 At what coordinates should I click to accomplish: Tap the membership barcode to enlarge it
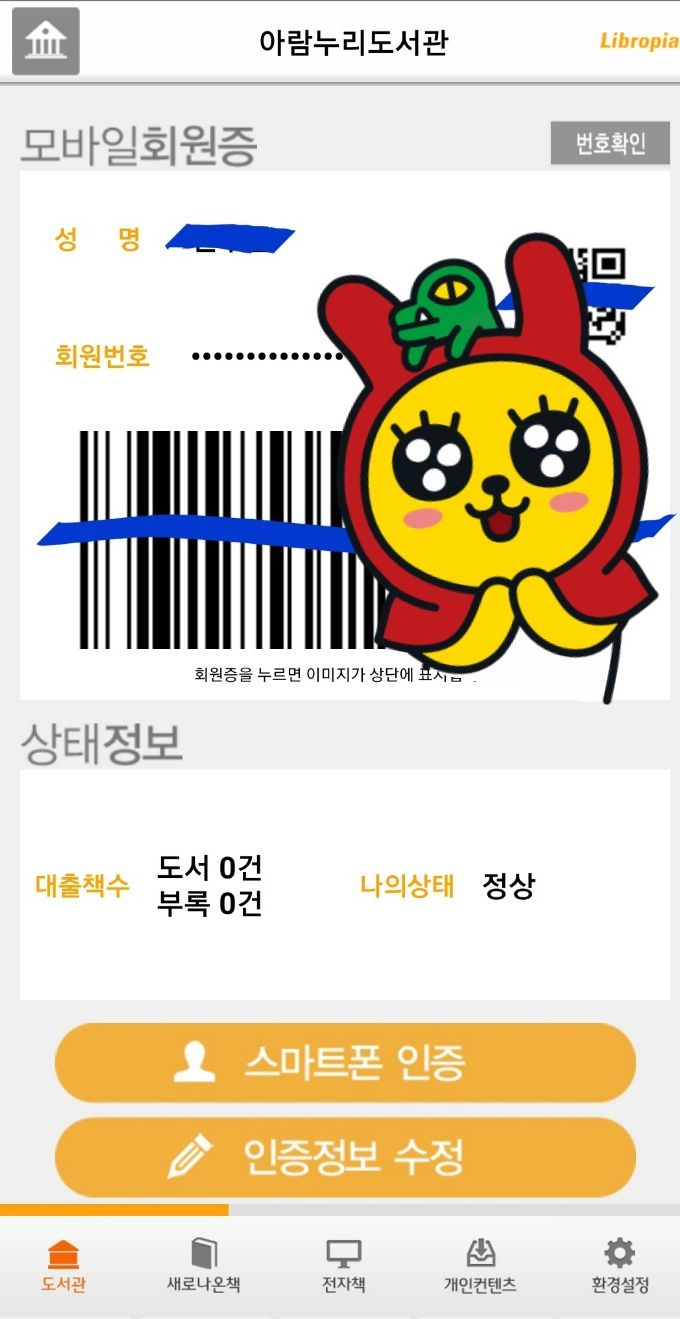pyautogui.click(x=220, y=540)
